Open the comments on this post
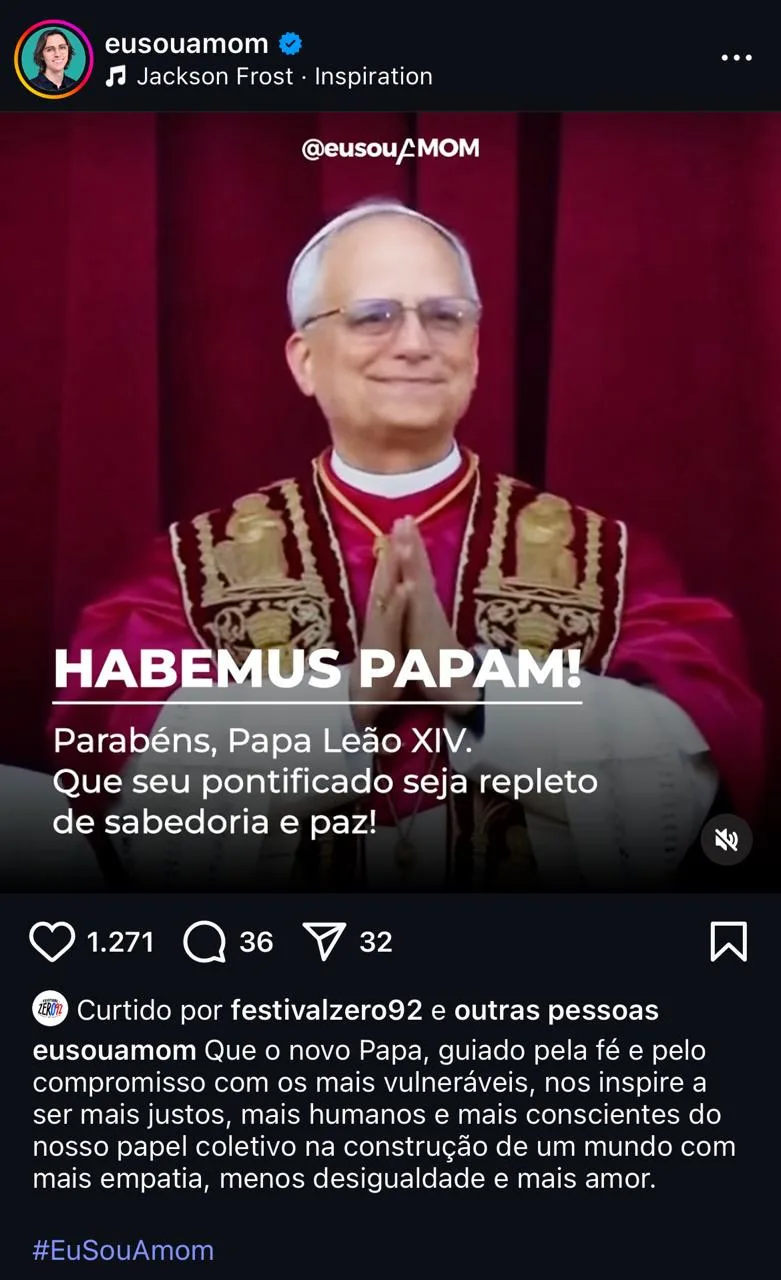781x1280 pixels. click(205, 942)
